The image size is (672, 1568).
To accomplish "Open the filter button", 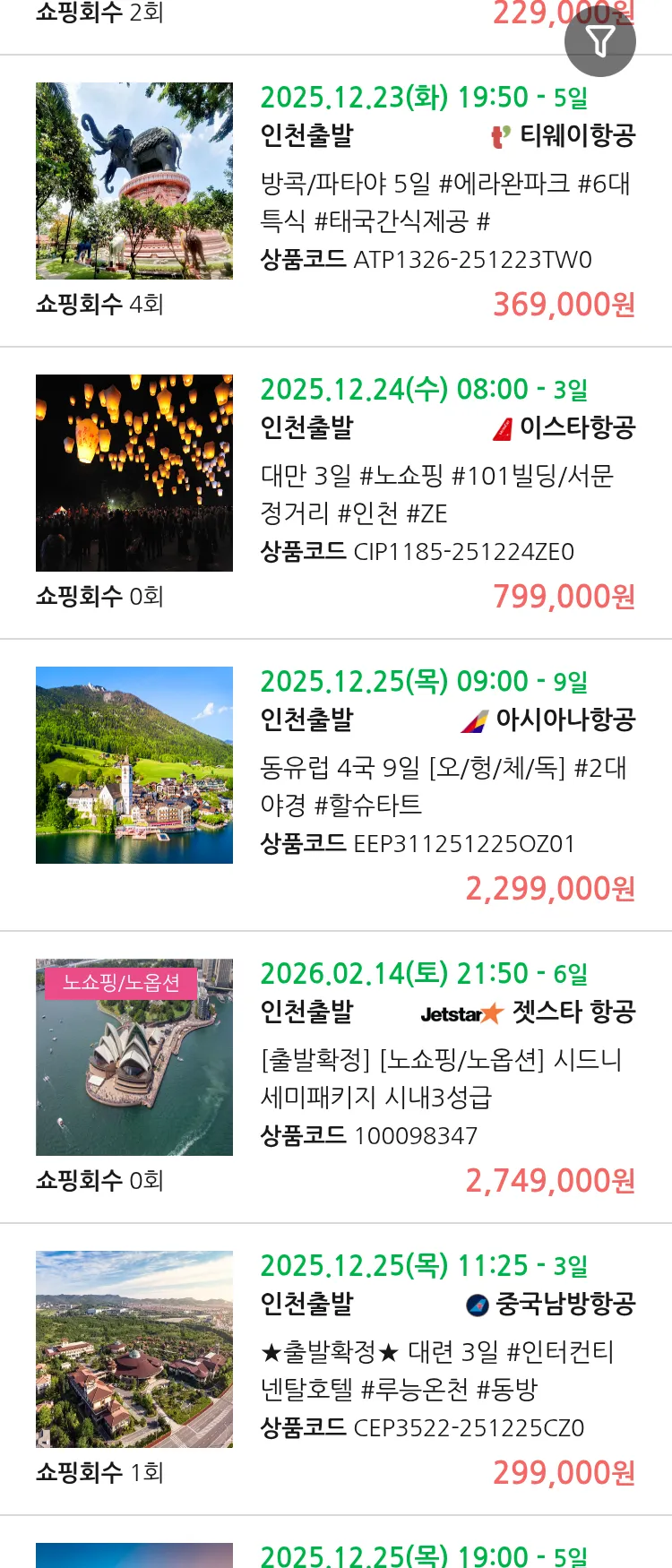I will tap(599, 41).
